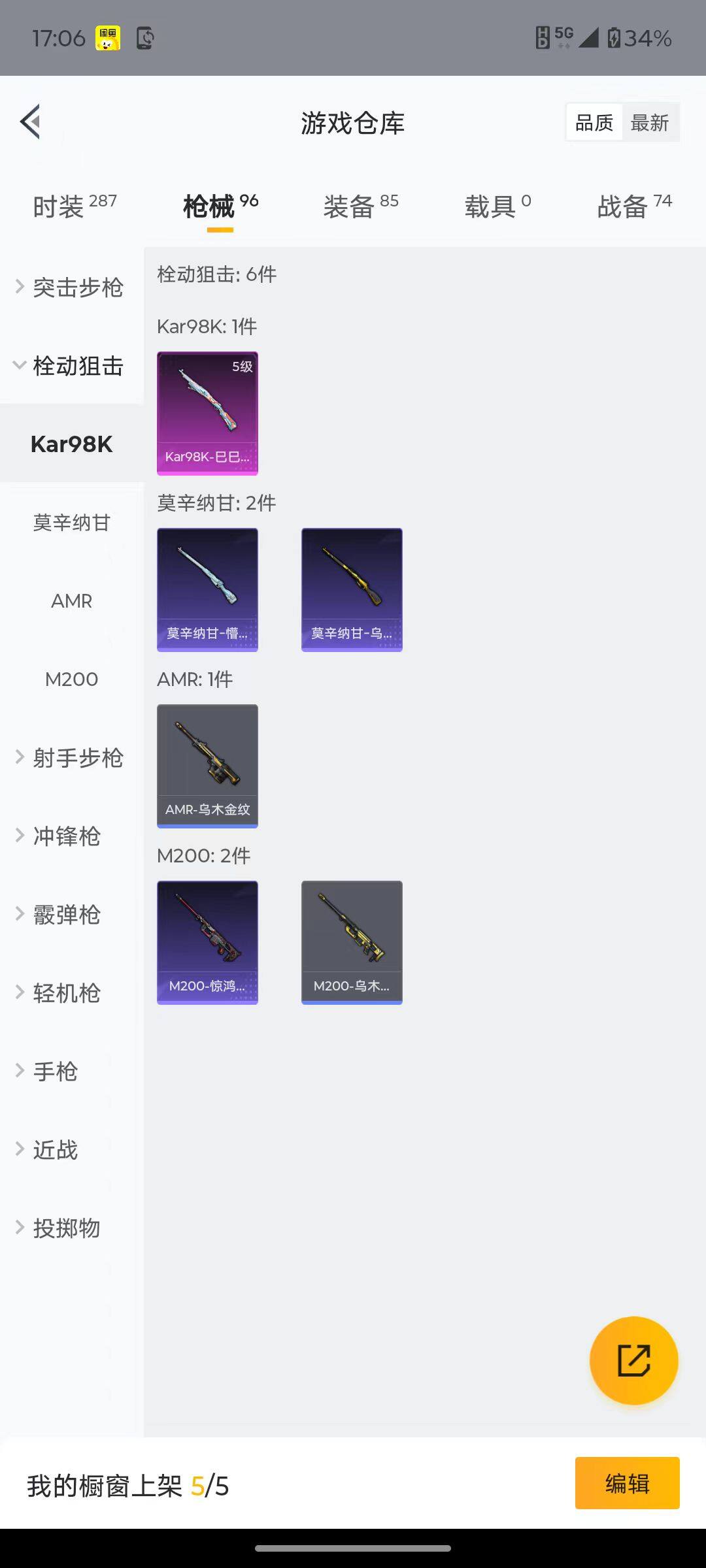Expand the 射手步枪 category
Screen dimensions: 706x1568
click(71, 758)
